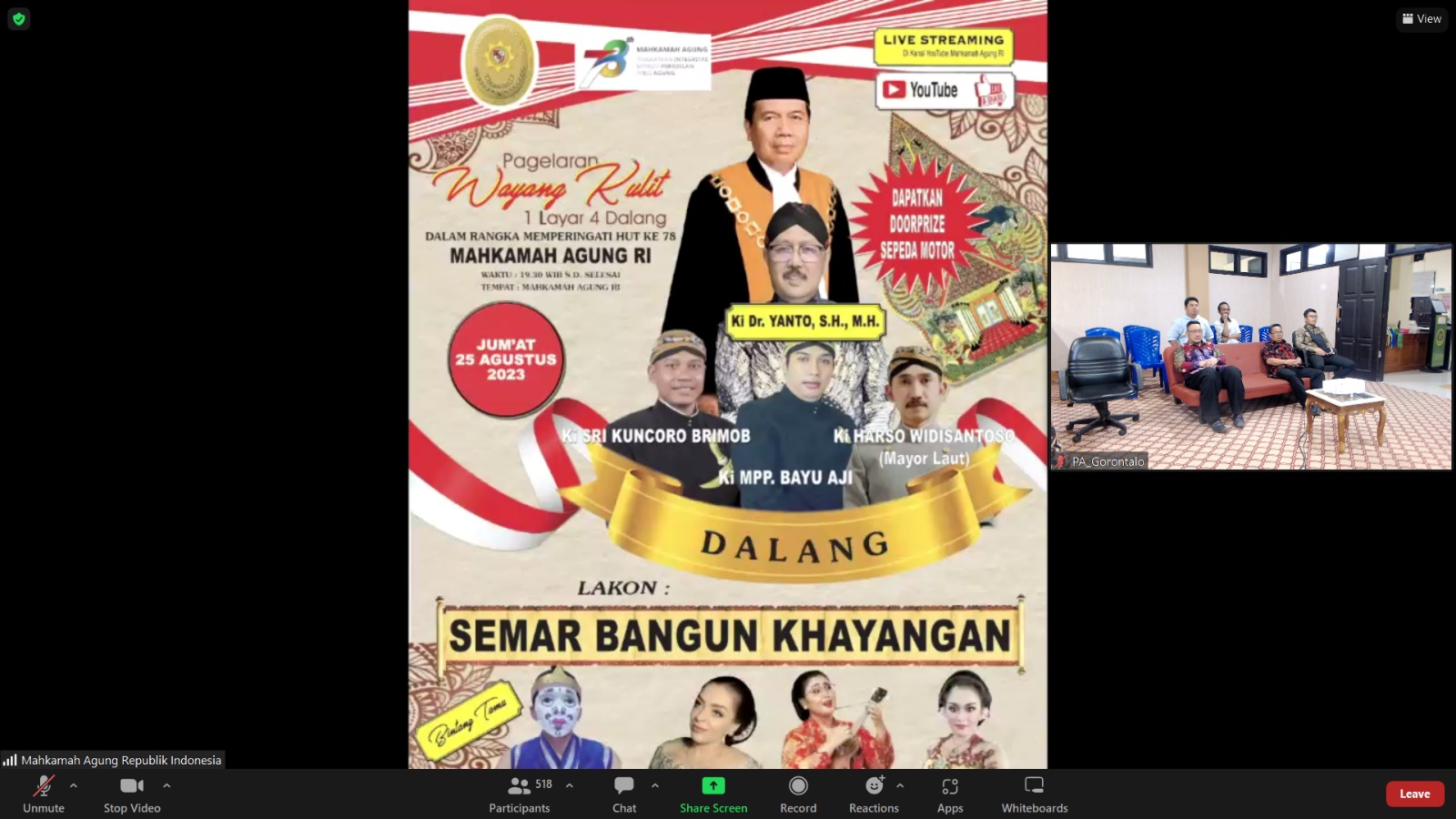Image resolution: width=1456 pixels, height=819 pixels.
Task: Expand chat options arrow
Action: pos(655,785)
